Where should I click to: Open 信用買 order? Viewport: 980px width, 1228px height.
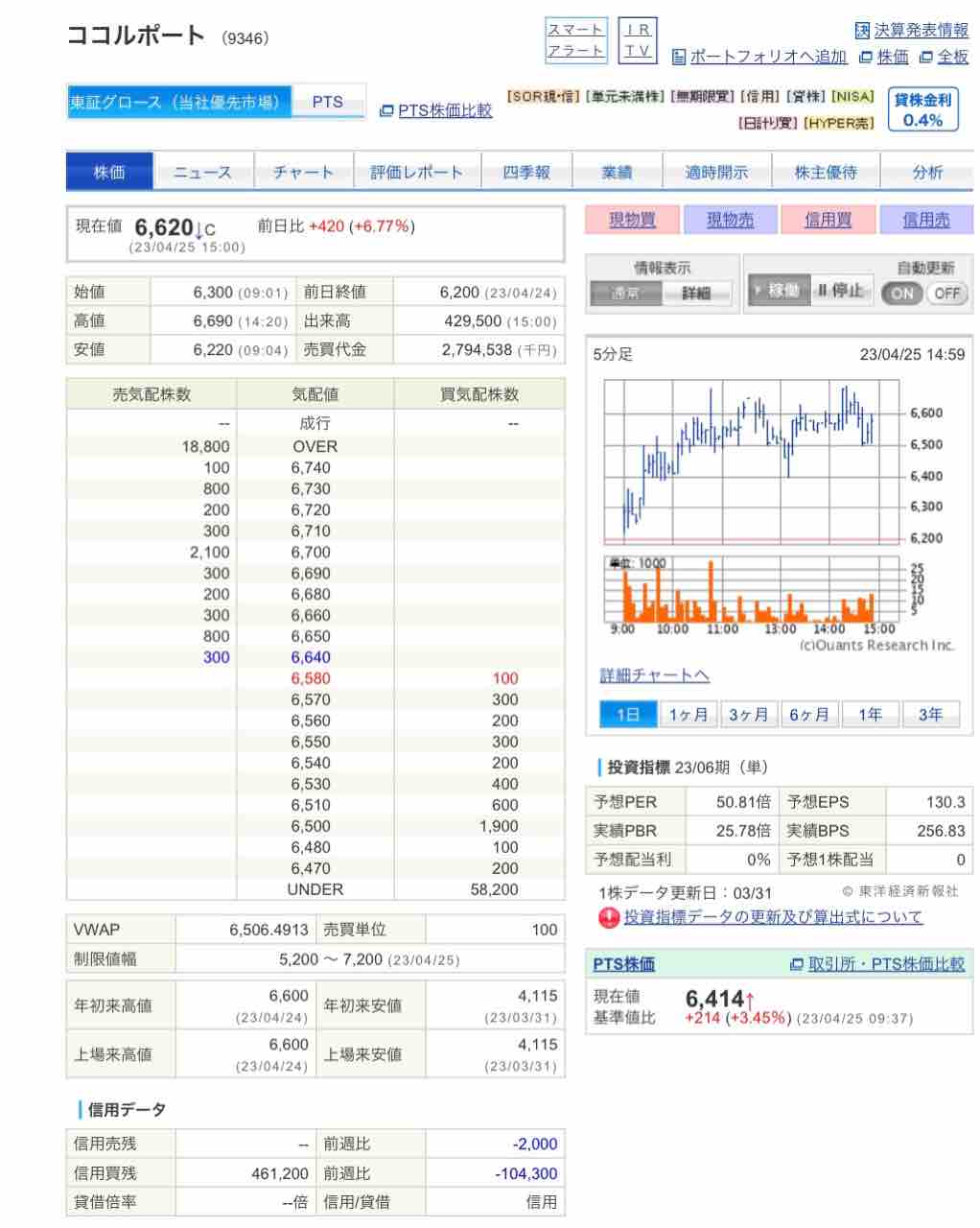click(828, 220)
